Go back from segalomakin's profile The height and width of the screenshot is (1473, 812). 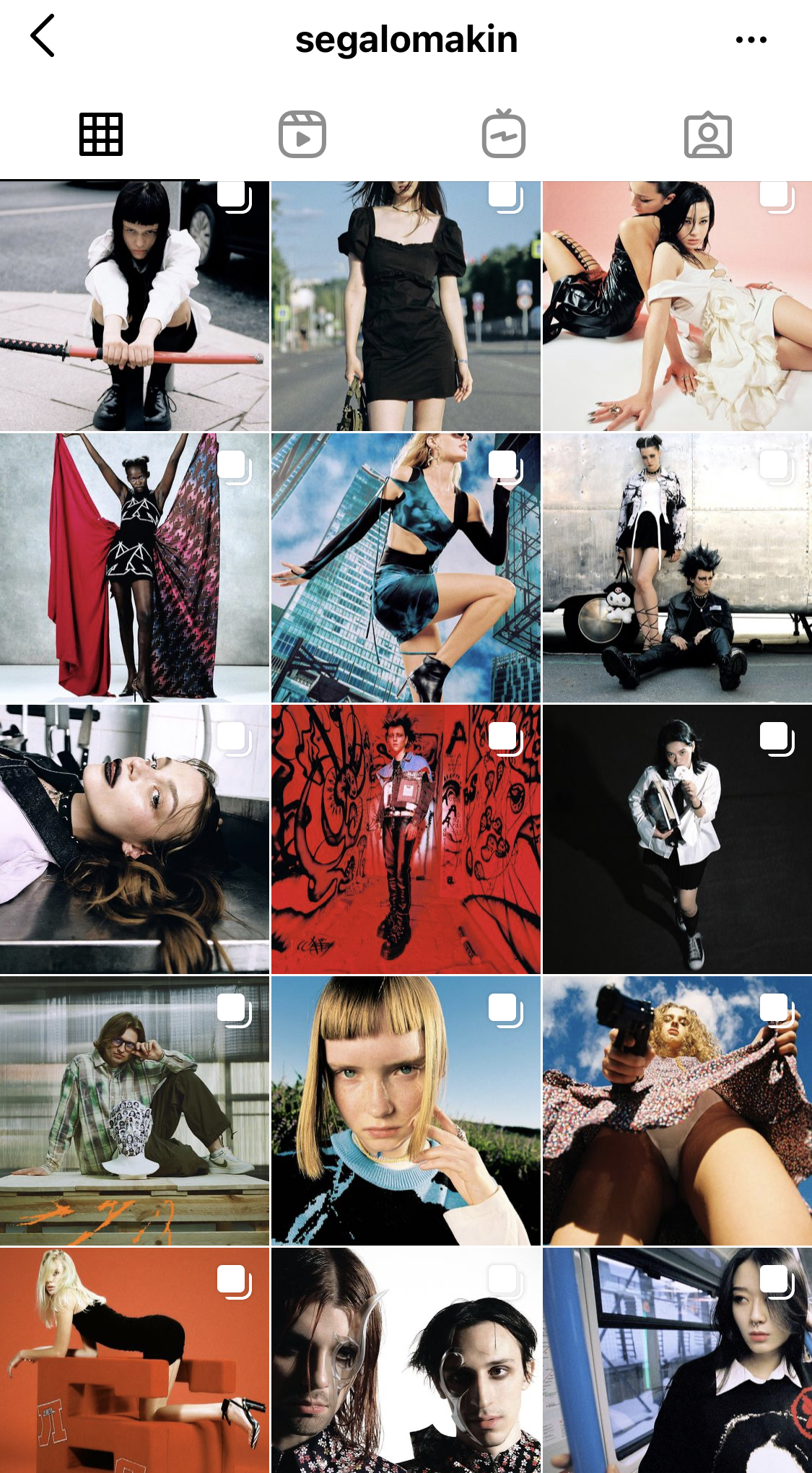click(43, 36)
